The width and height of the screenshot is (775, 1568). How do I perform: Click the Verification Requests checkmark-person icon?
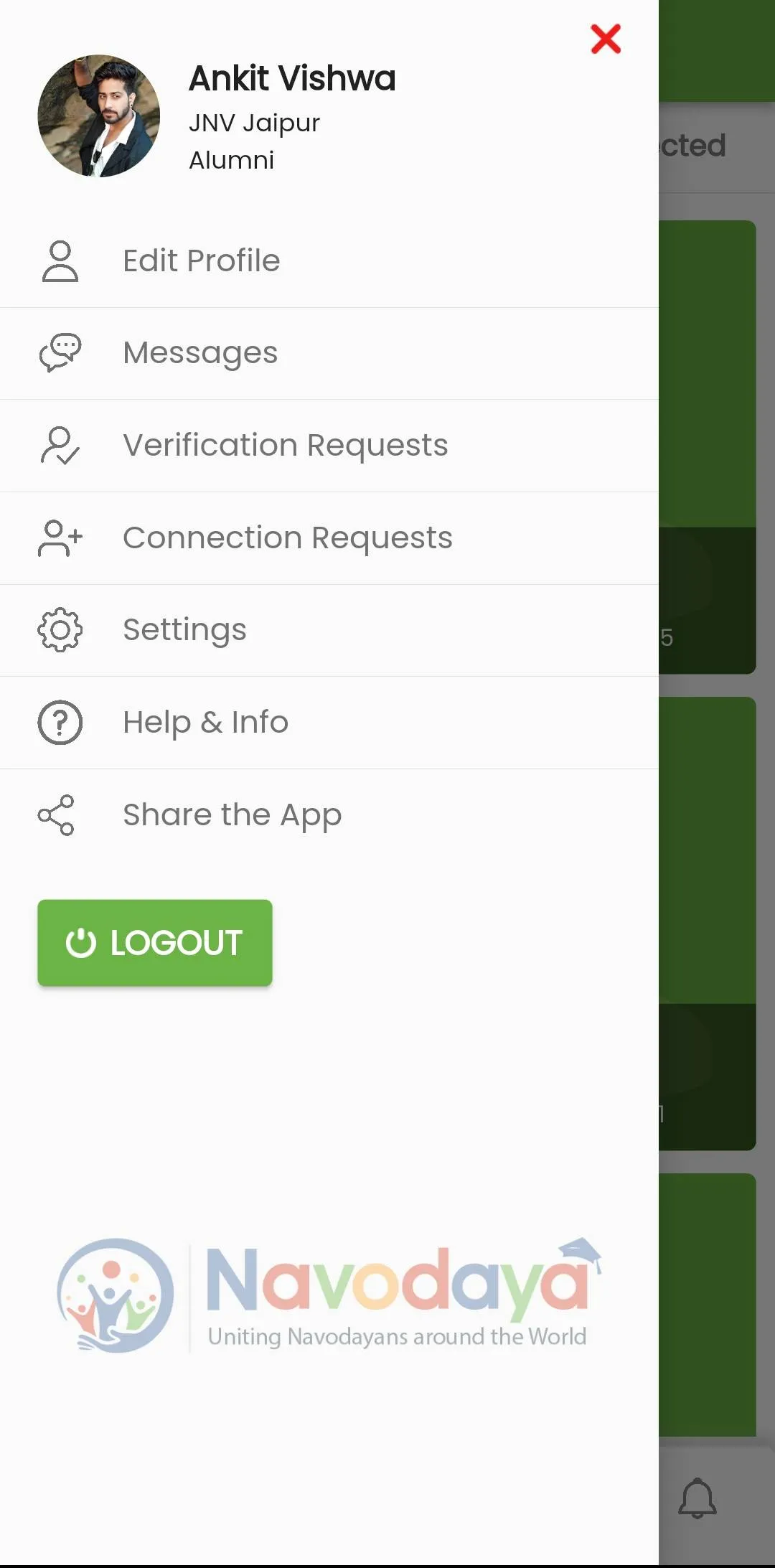pyautogui.click(x=61, y=446)
